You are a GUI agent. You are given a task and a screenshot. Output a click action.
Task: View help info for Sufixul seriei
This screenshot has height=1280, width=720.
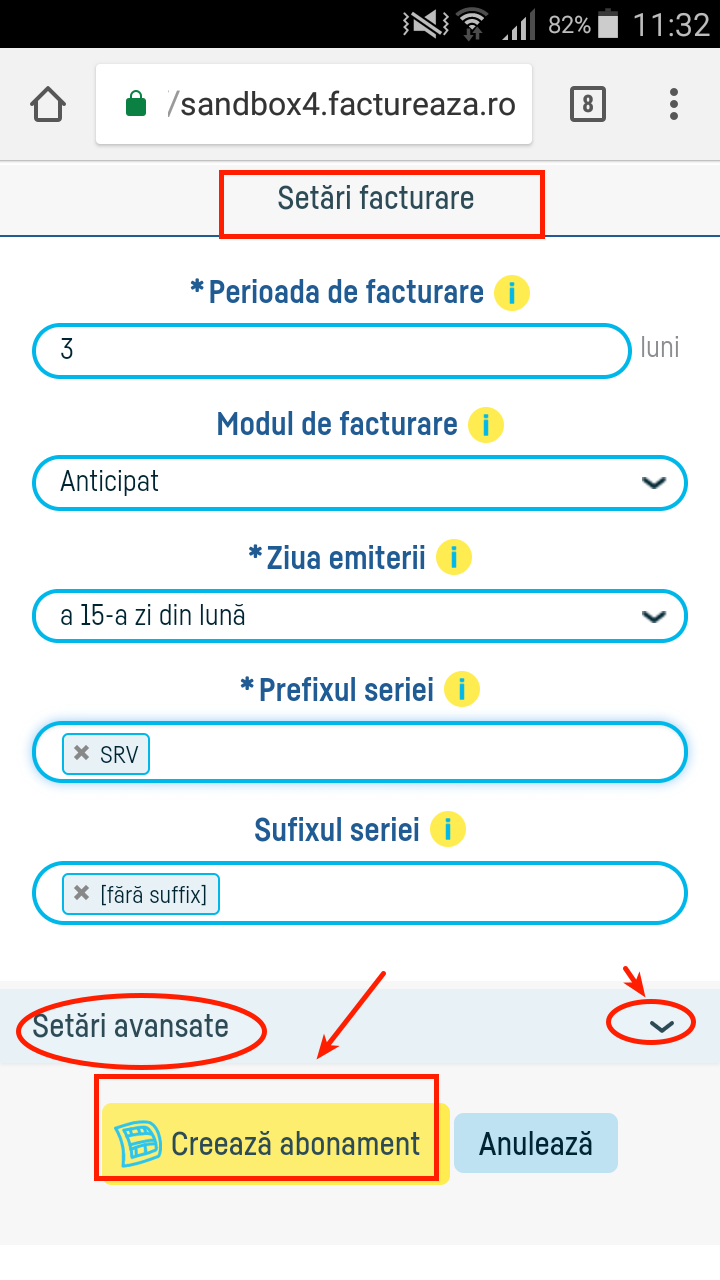point(449,828)
